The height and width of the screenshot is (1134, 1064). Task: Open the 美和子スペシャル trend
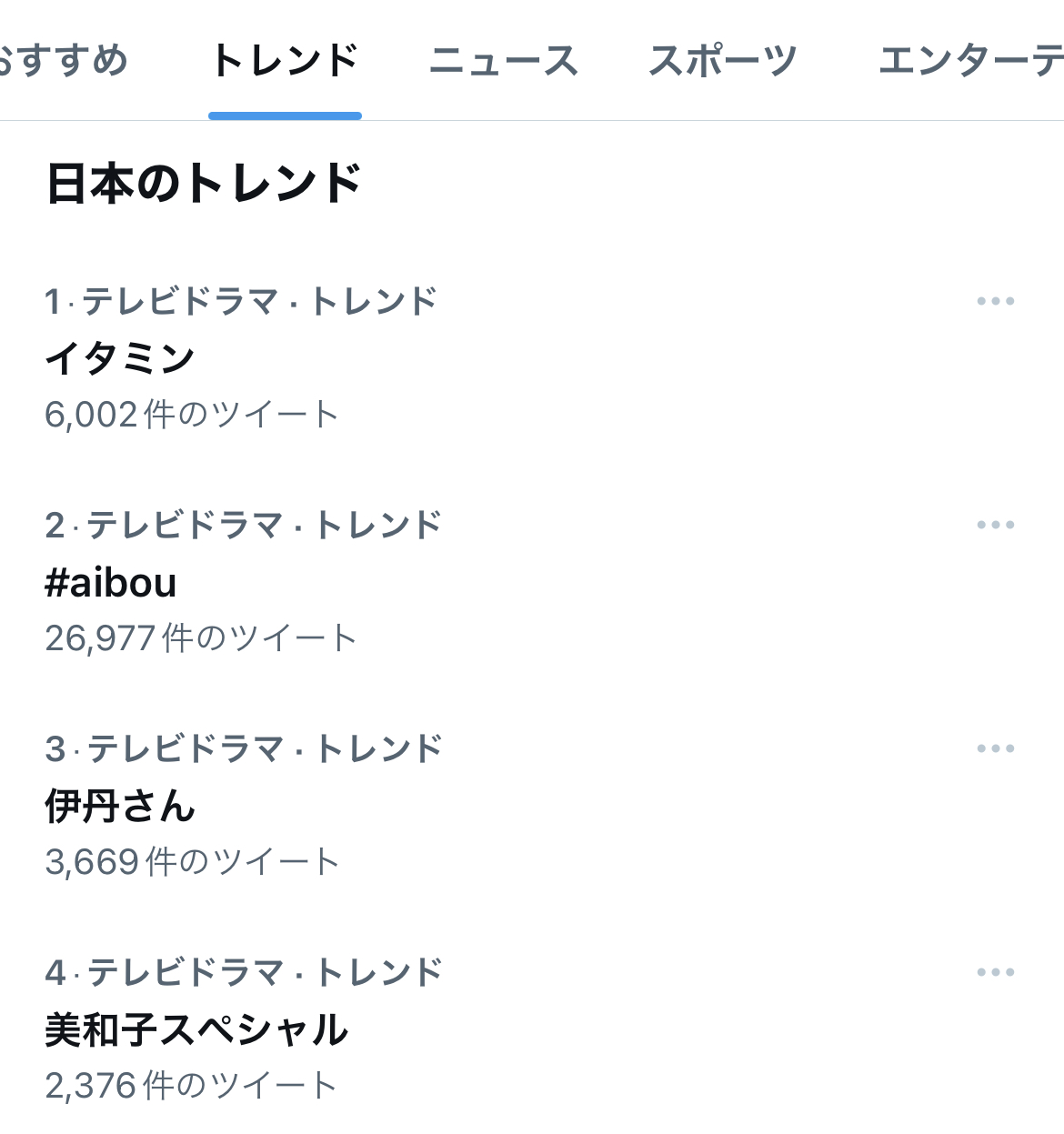click(x=196, y=1029)
